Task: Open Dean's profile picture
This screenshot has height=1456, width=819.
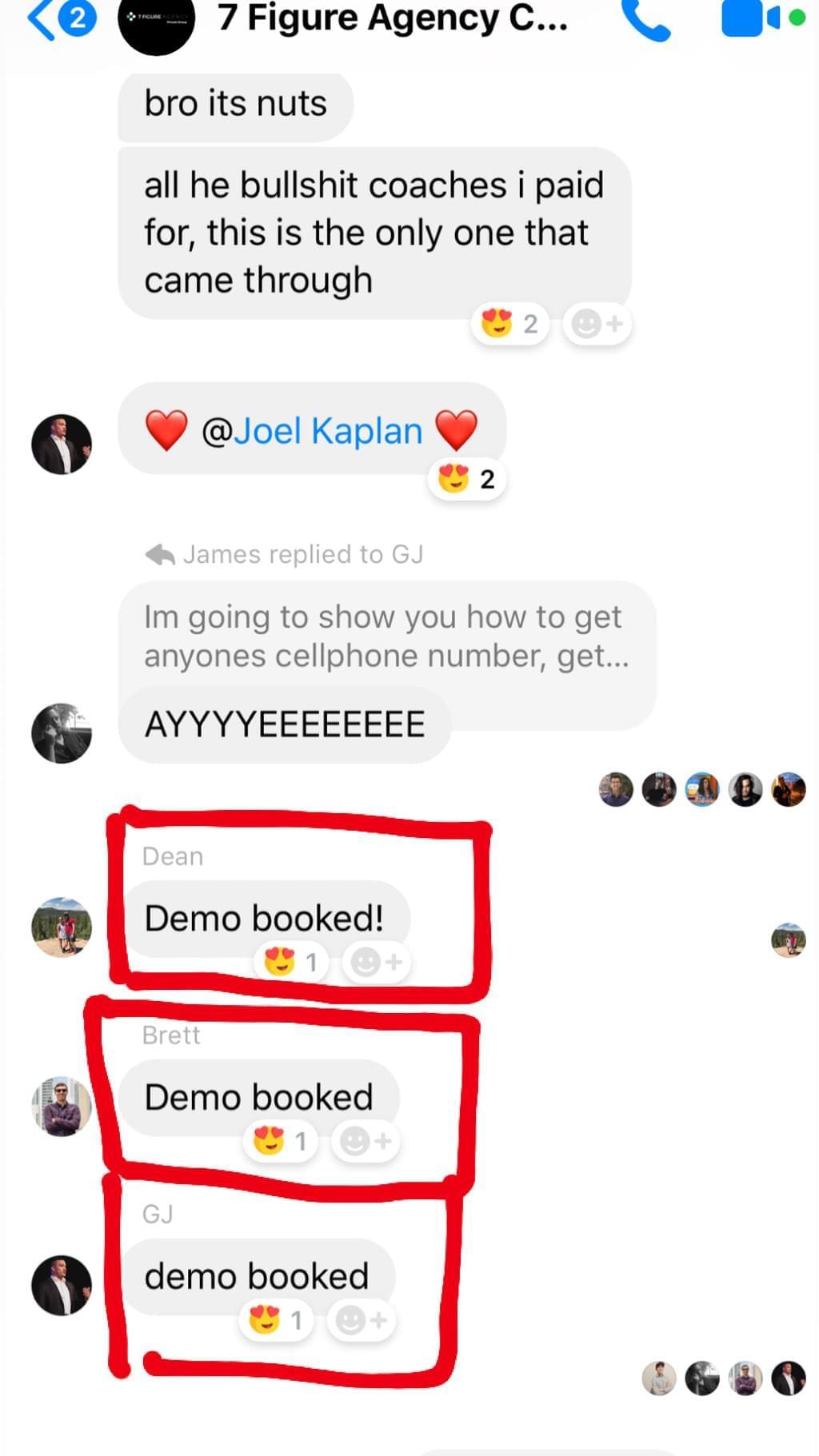Action: [x=62, y=927]
